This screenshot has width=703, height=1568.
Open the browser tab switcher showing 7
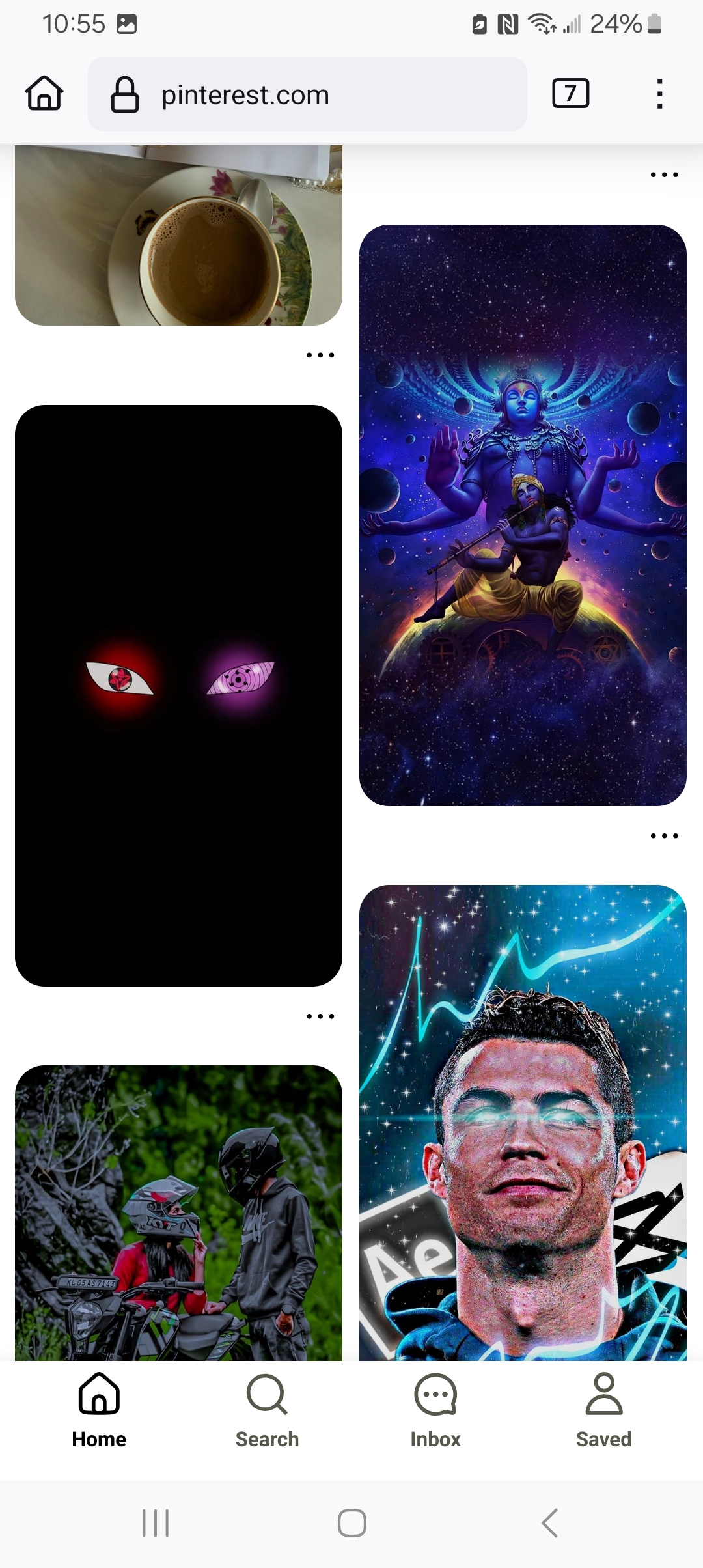click(570, 94)
